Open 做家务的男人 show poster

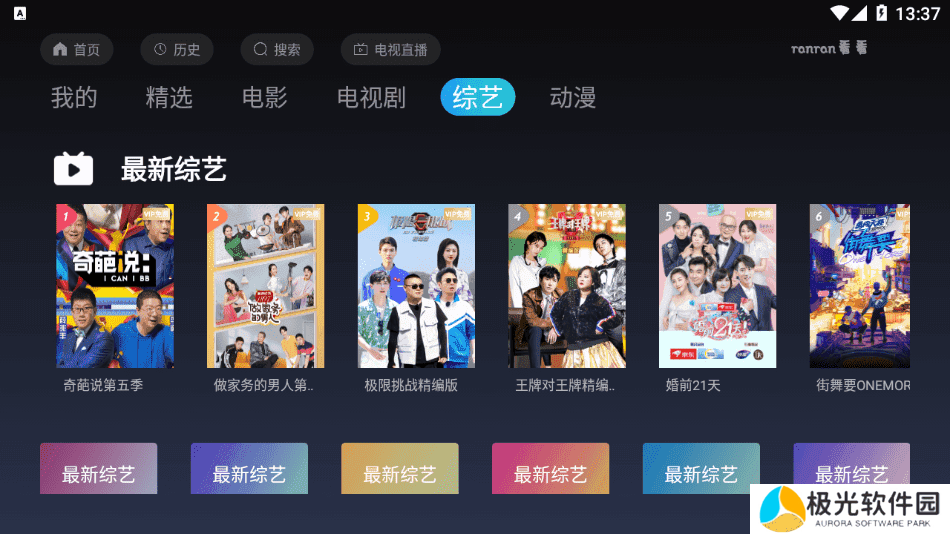(265, 286)
